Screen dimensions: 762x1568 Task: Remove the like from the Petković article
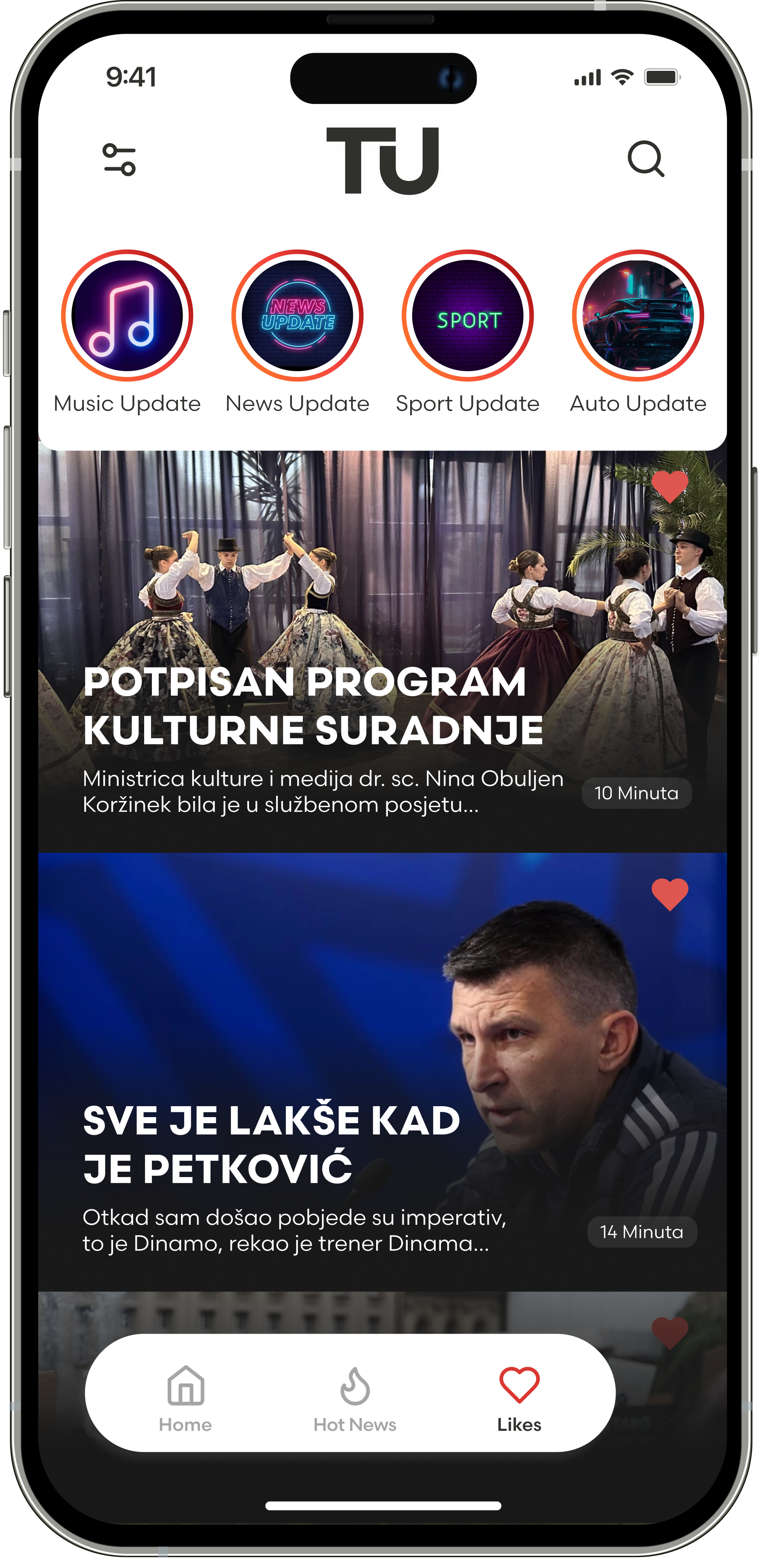click(x=669, y=895)
